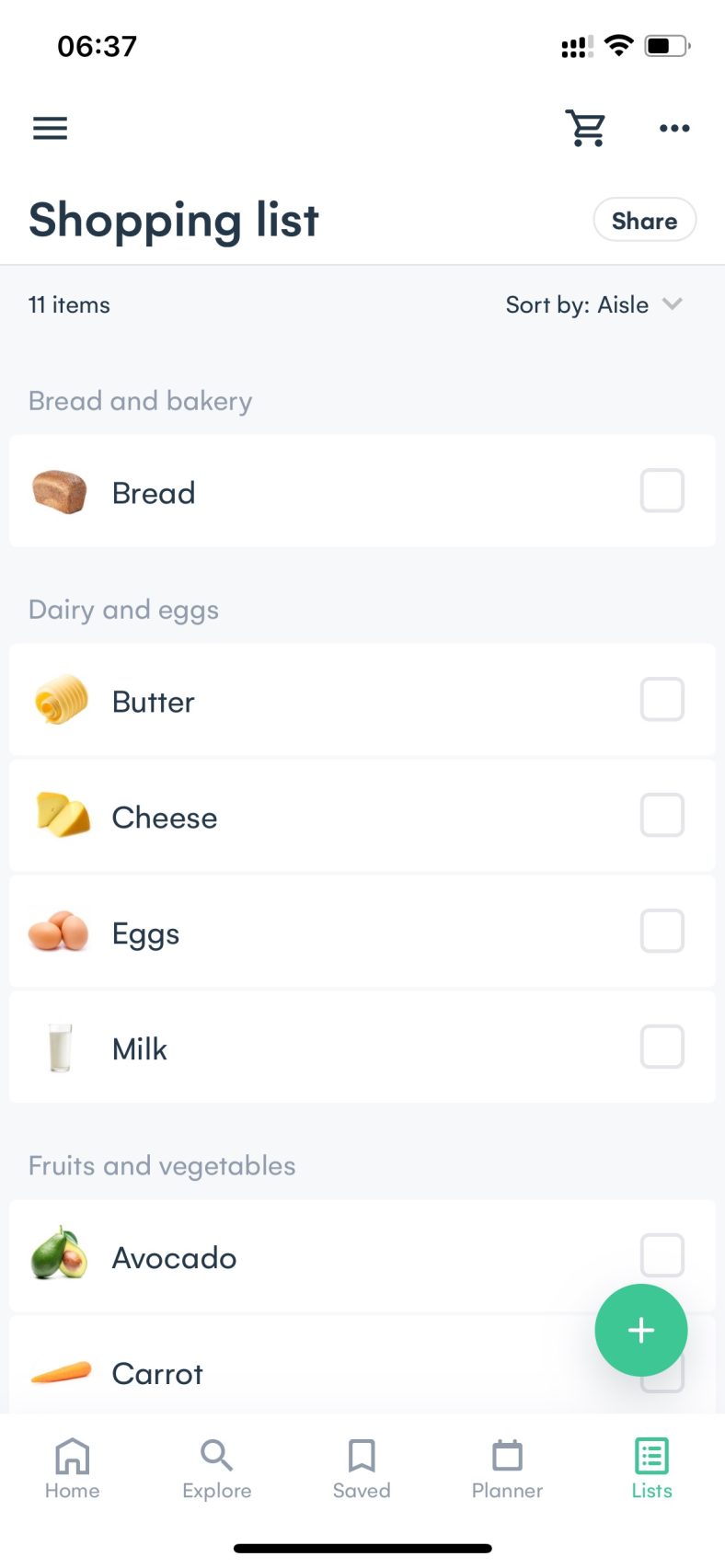
Task: Select the Fruits and vegetables heading
Action: pos(161,1165)
